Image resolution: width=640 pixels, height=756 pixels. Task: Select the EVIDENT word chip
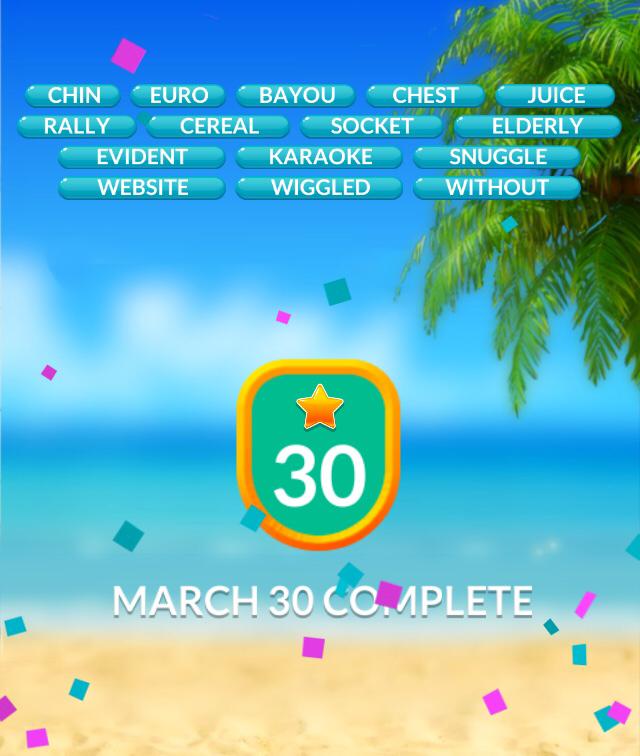pos(142,157)
